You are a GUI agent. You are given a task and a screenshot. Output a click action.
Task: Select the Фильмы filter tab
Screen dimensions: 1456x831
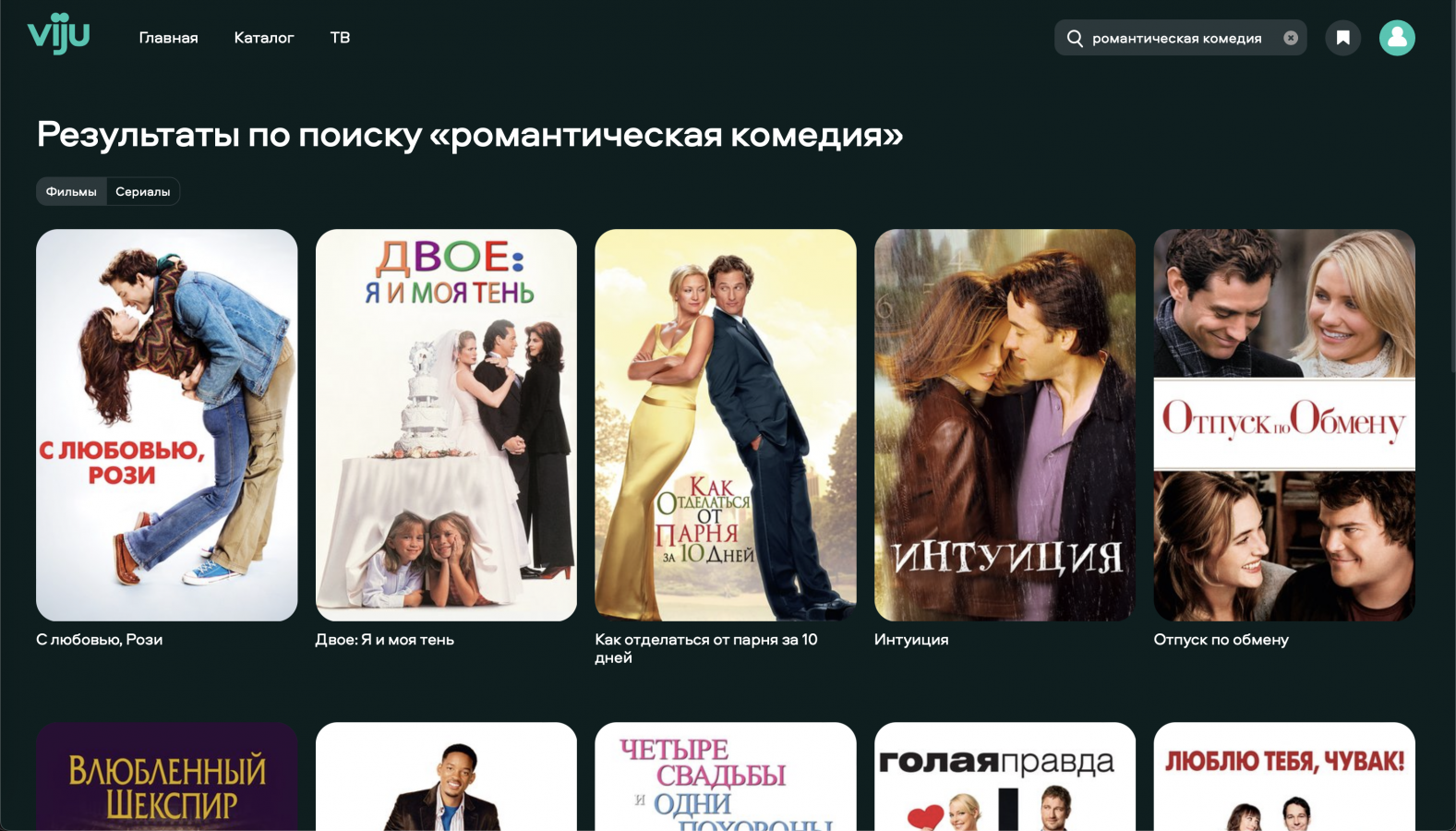(71, 191)
